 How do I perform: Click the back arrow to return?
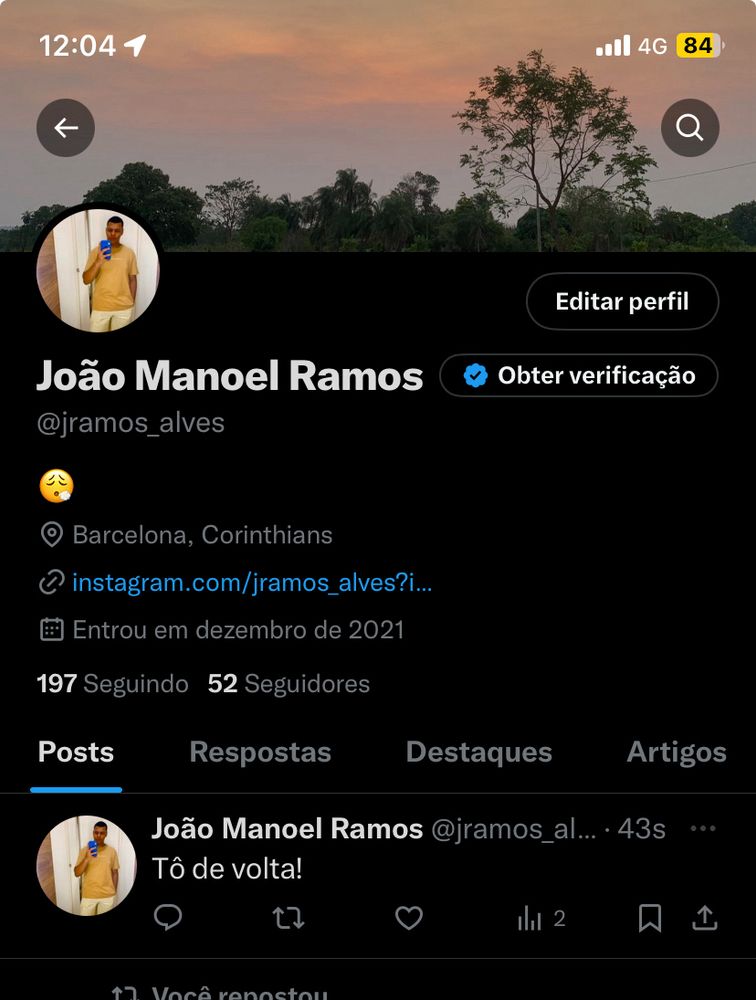(65, 128)
